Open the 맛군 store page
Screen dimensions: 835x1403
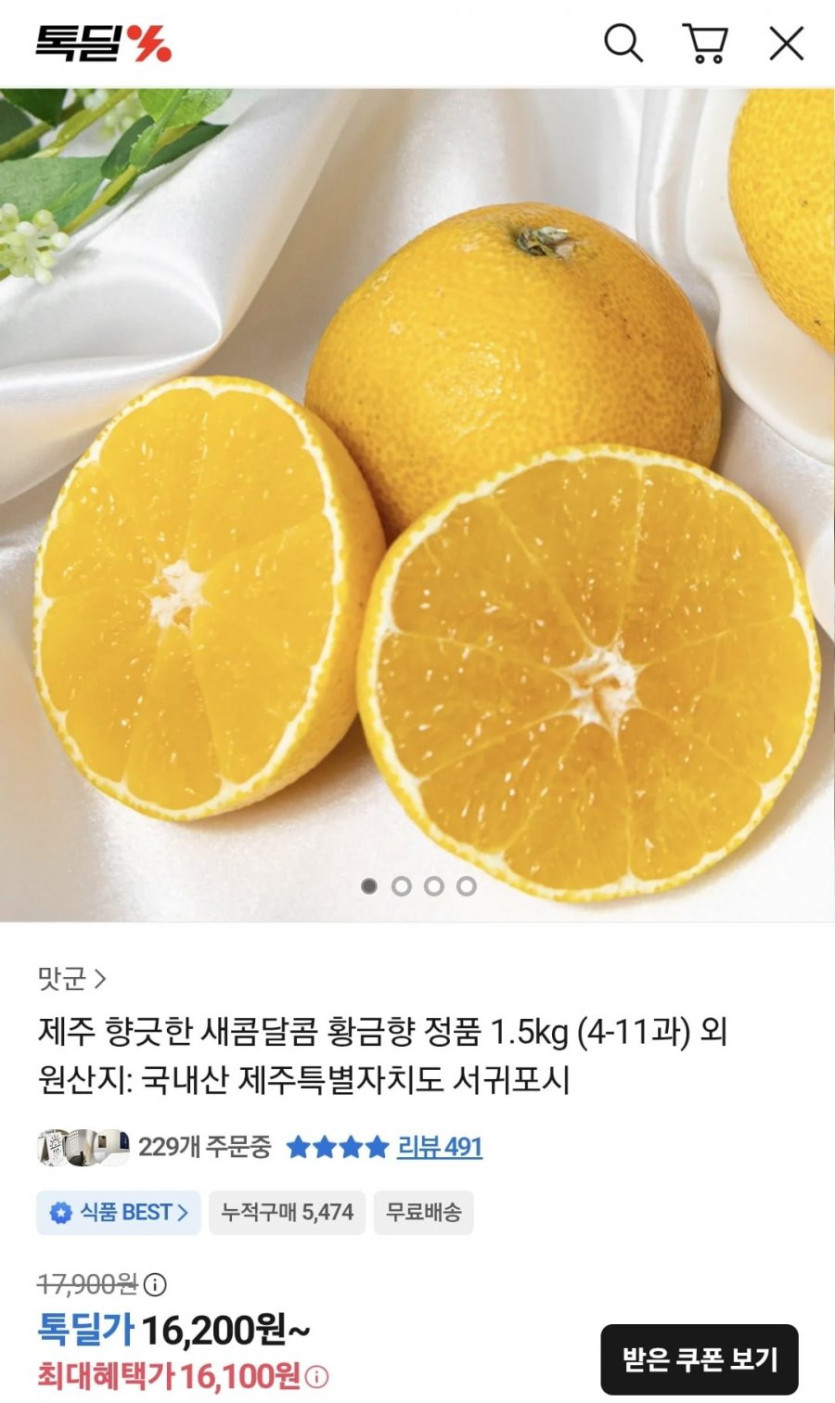click(72, 978)
